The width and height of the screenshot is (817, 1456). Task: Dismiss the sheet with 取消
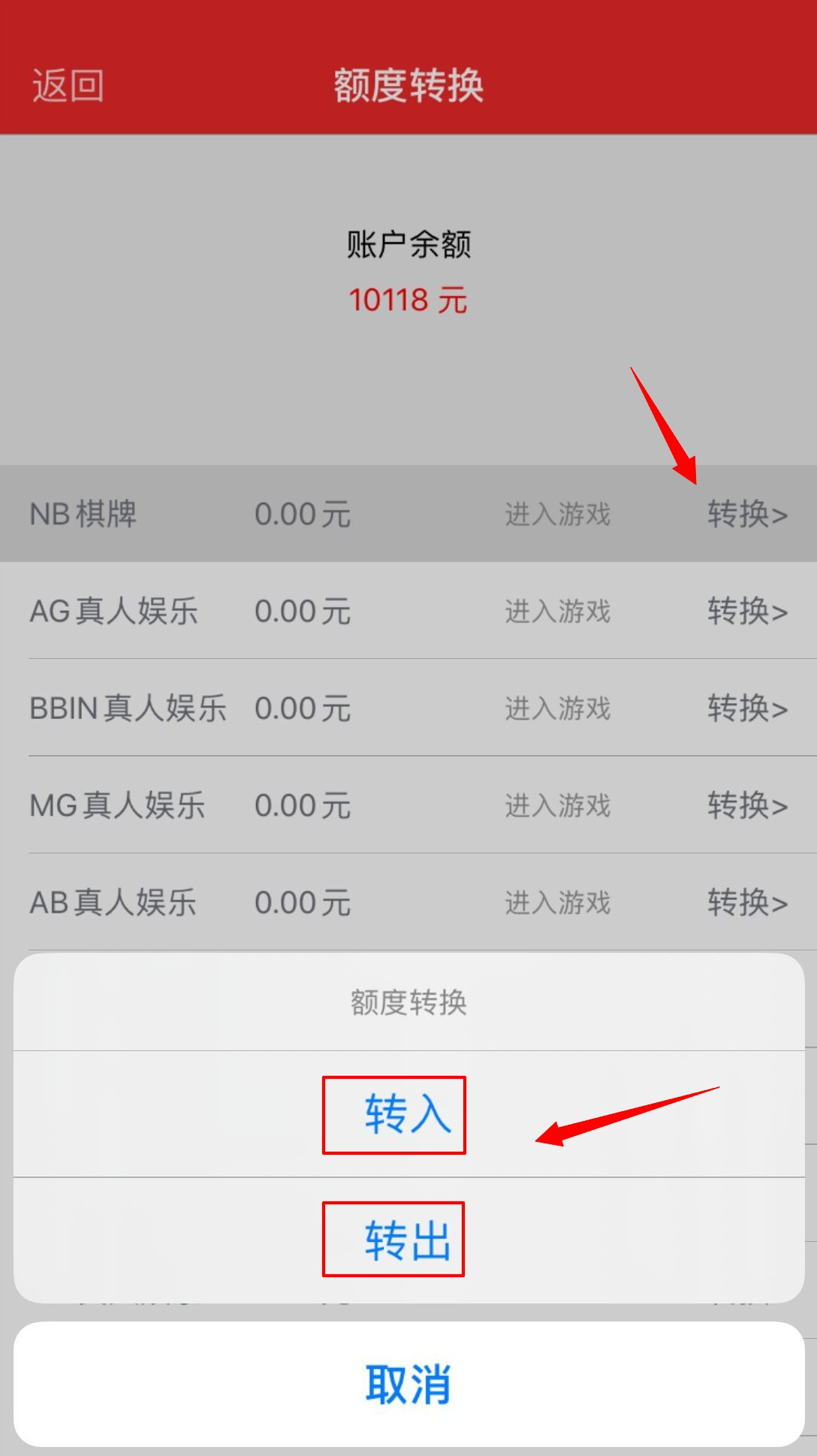[x=408, y=1384]
